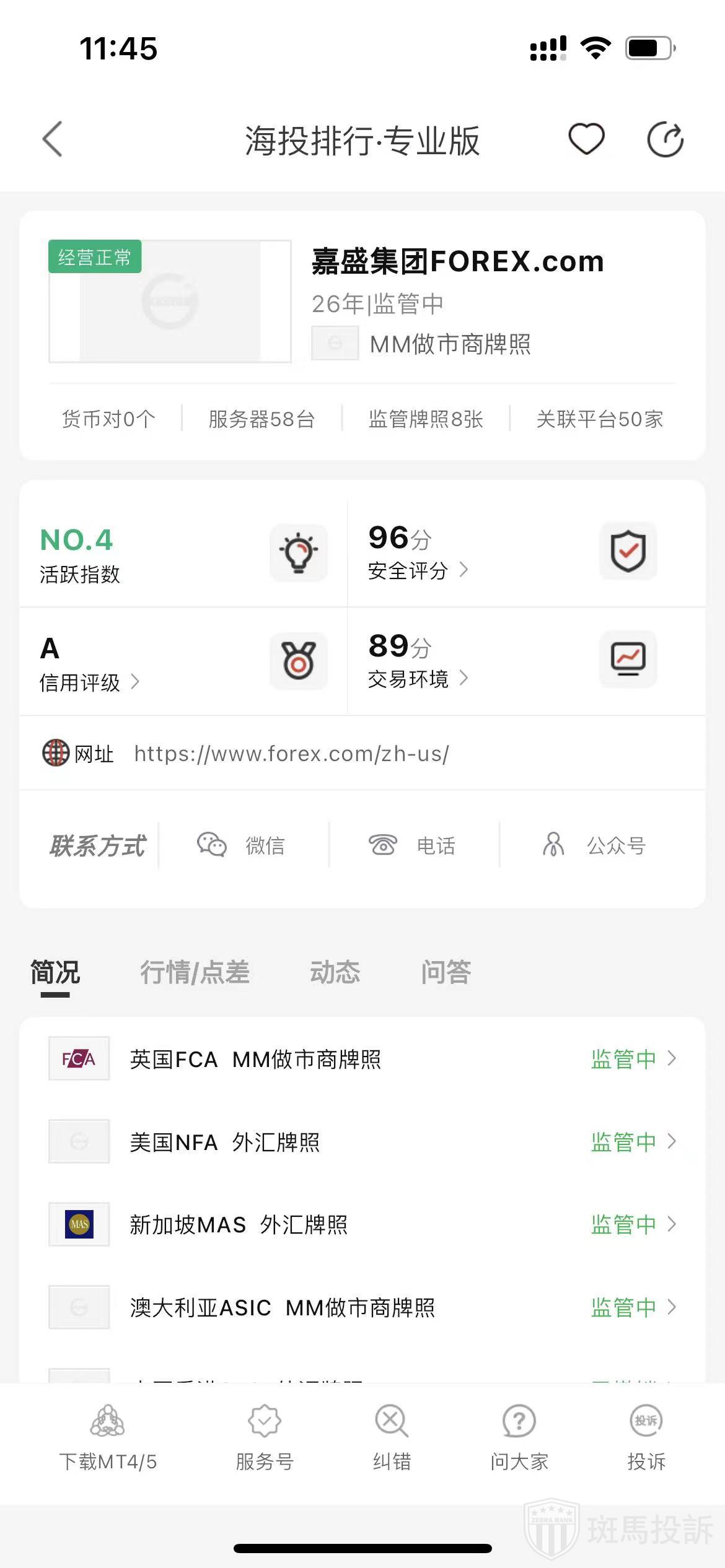Open 投诉 to file a complaint
This screenshot has width=725, height=1568.
[646, 1438]
